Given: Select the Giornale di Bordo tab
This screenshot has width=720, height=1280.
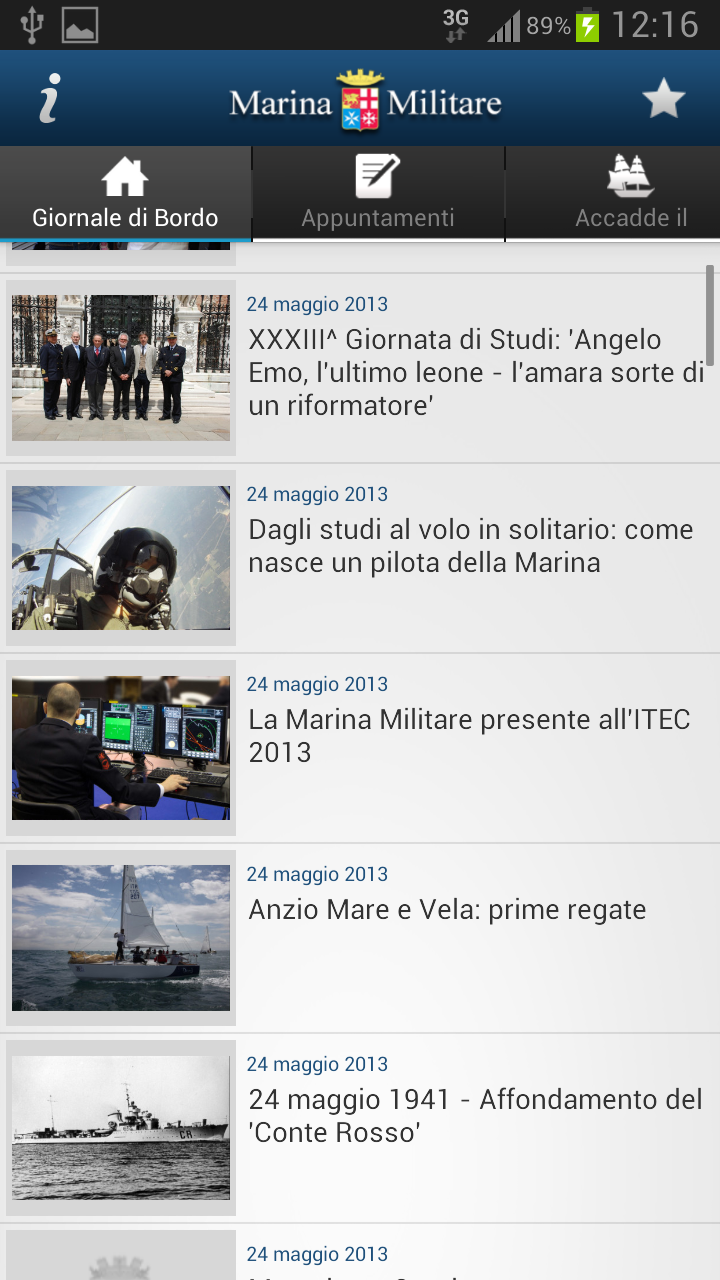Looking at the screenshot, I should [x=125, y=194].
